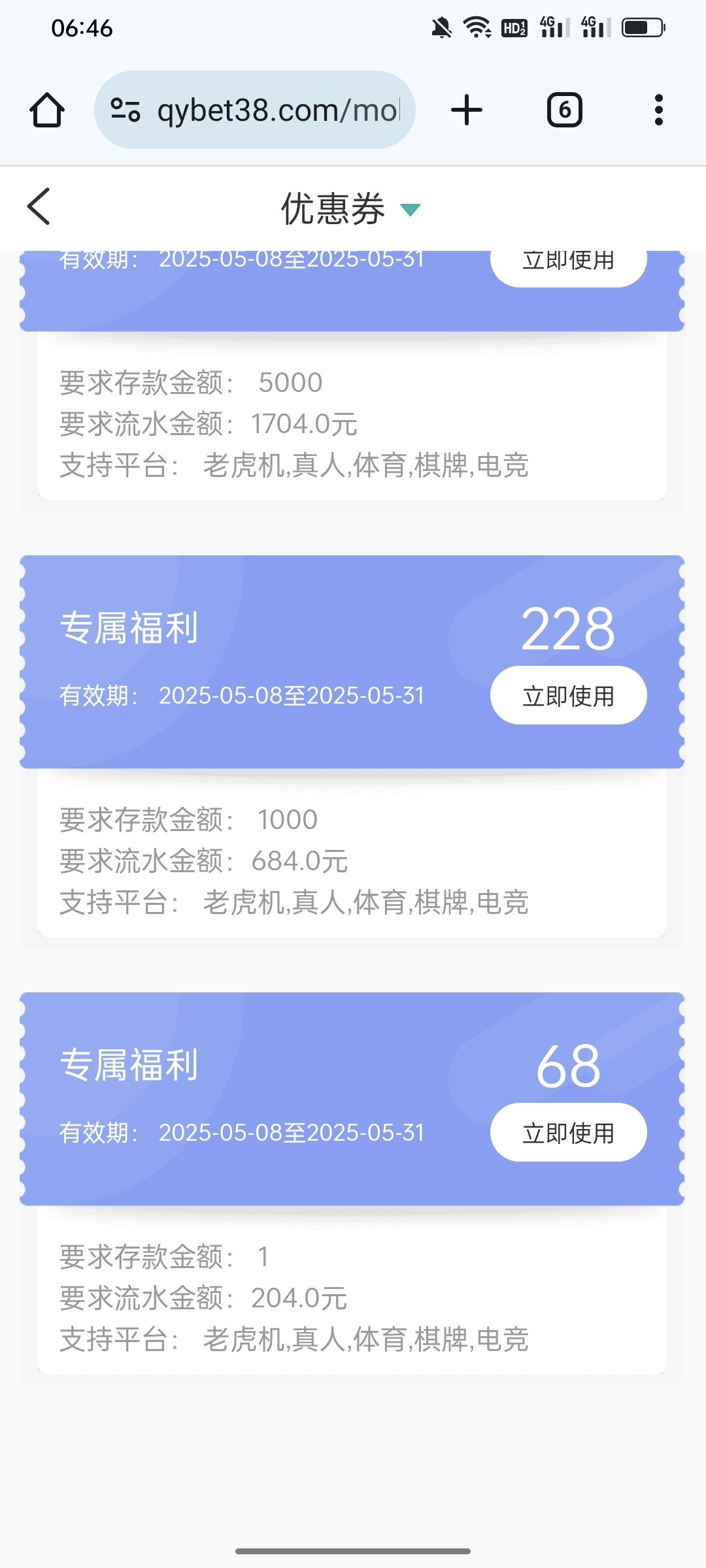Show the 6 open tabs

tap(564, 110)
